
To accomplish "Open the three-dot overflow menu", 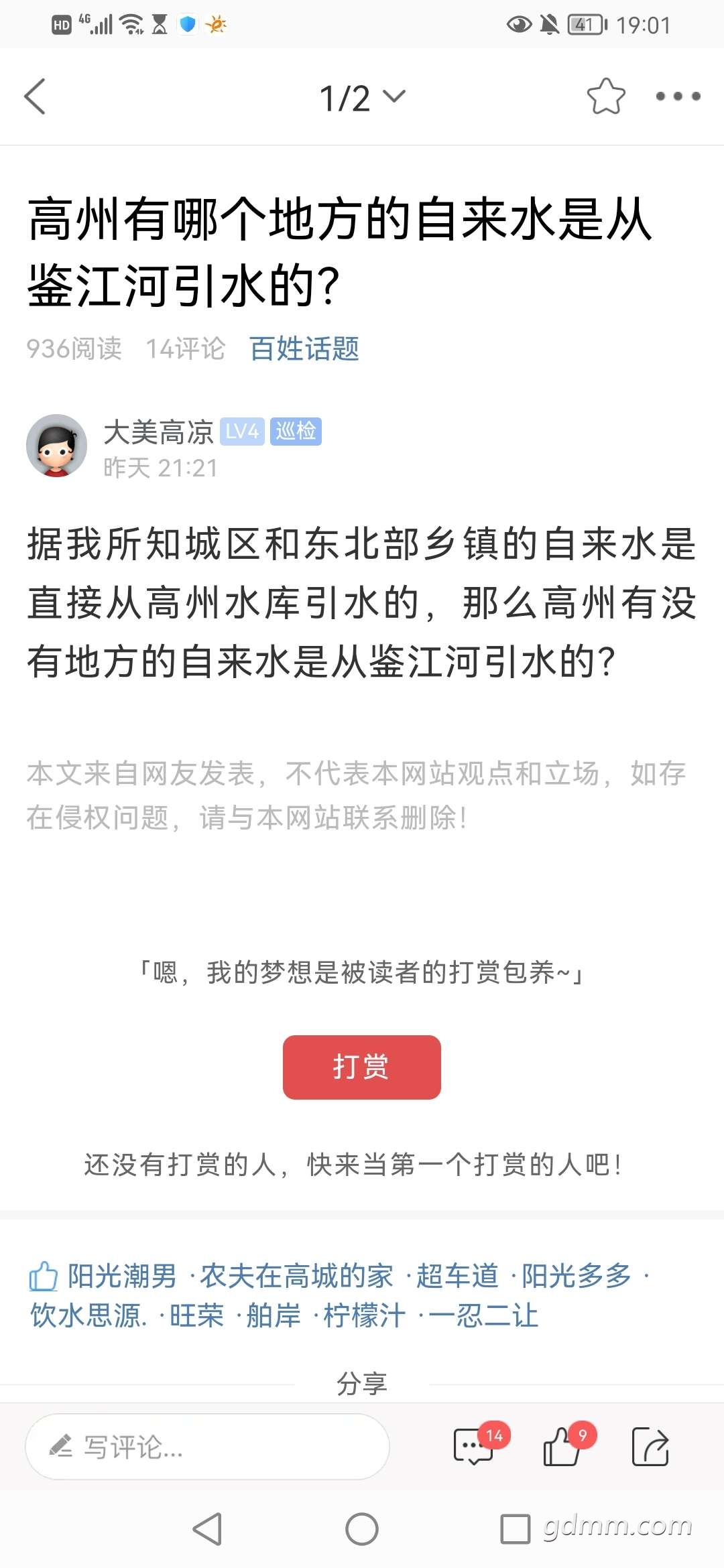I will (x=678, y=97).
